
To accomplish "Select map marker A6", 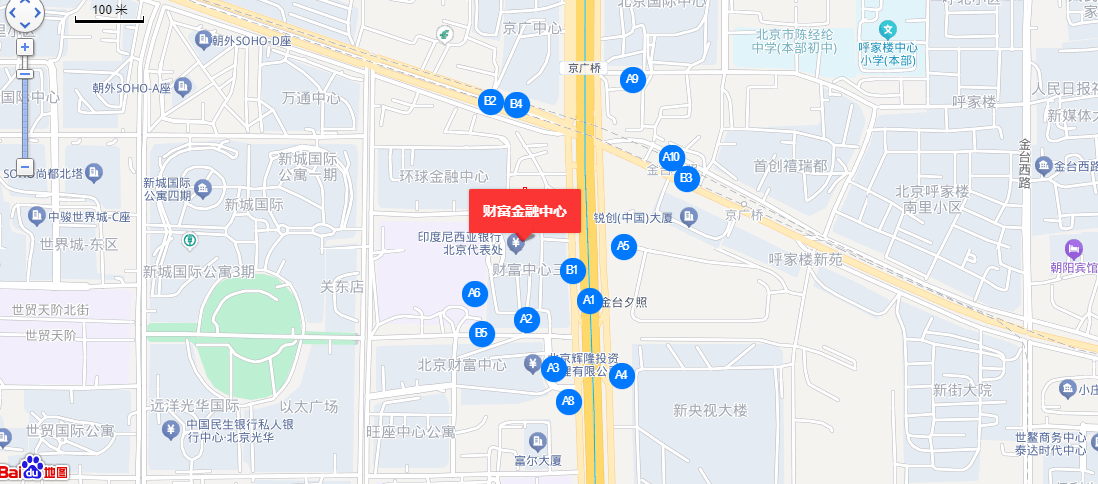I will point(475,293).
